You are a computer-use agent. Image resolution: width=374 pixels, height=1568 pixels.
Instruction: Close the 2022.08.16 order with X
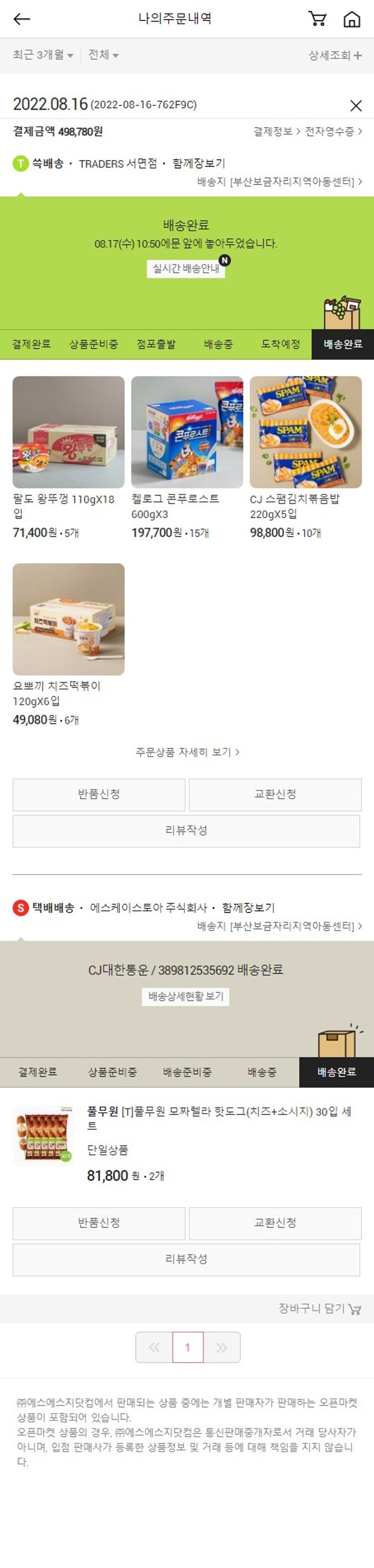pos(356,105)
